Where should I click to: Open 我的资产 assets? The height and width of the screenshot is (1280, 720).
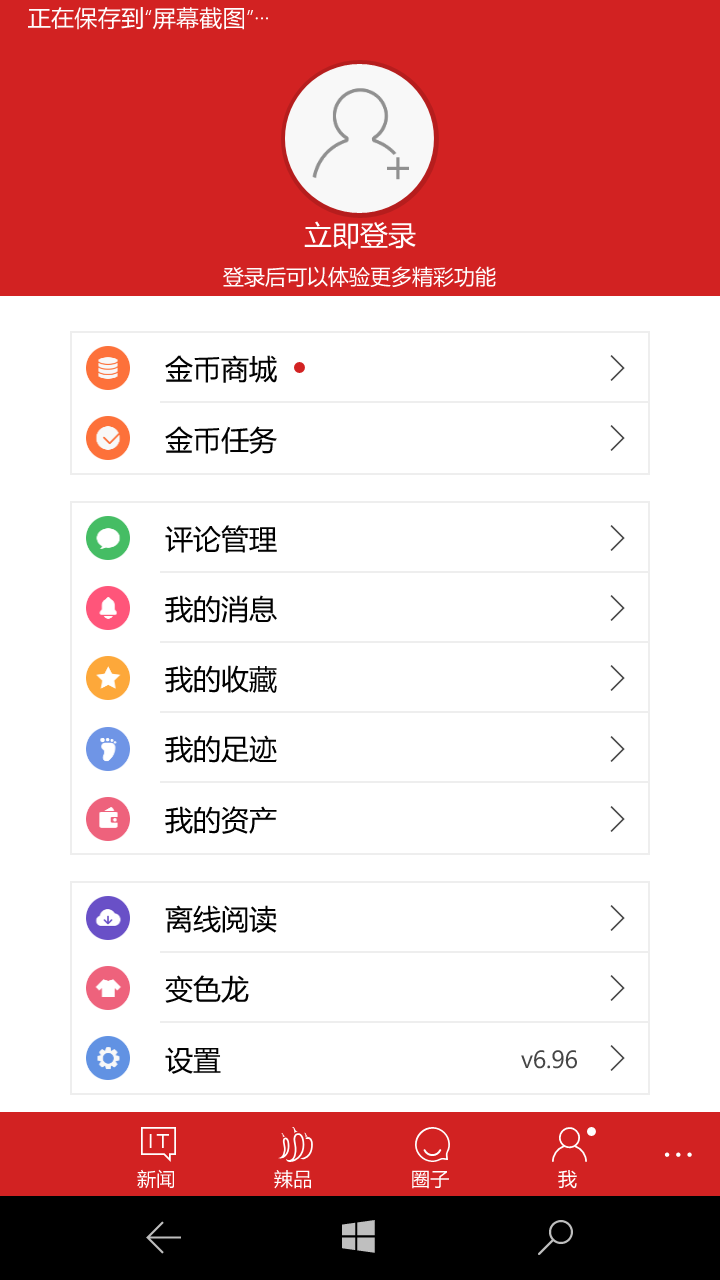point(360,819)
